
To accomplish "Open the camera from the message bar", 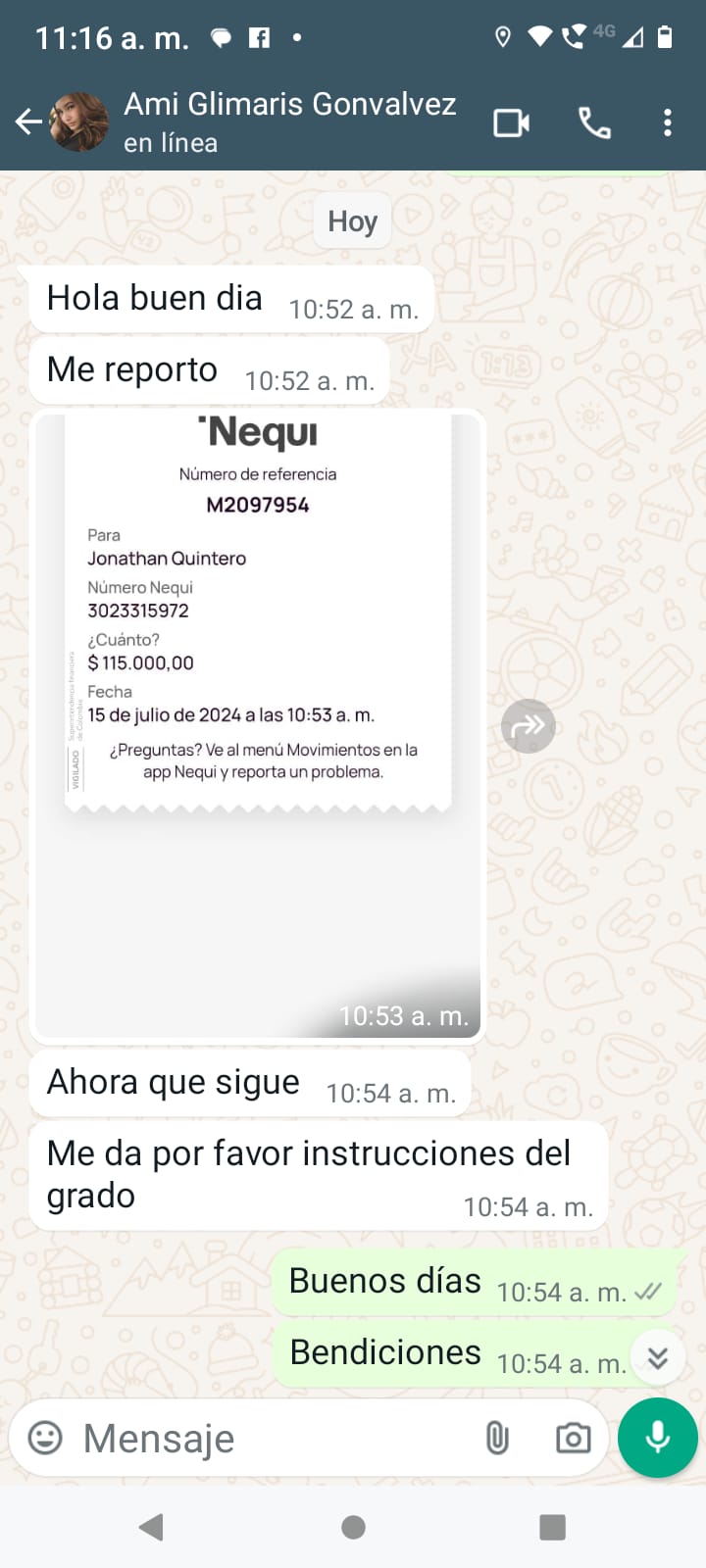I will [573, 1438].
